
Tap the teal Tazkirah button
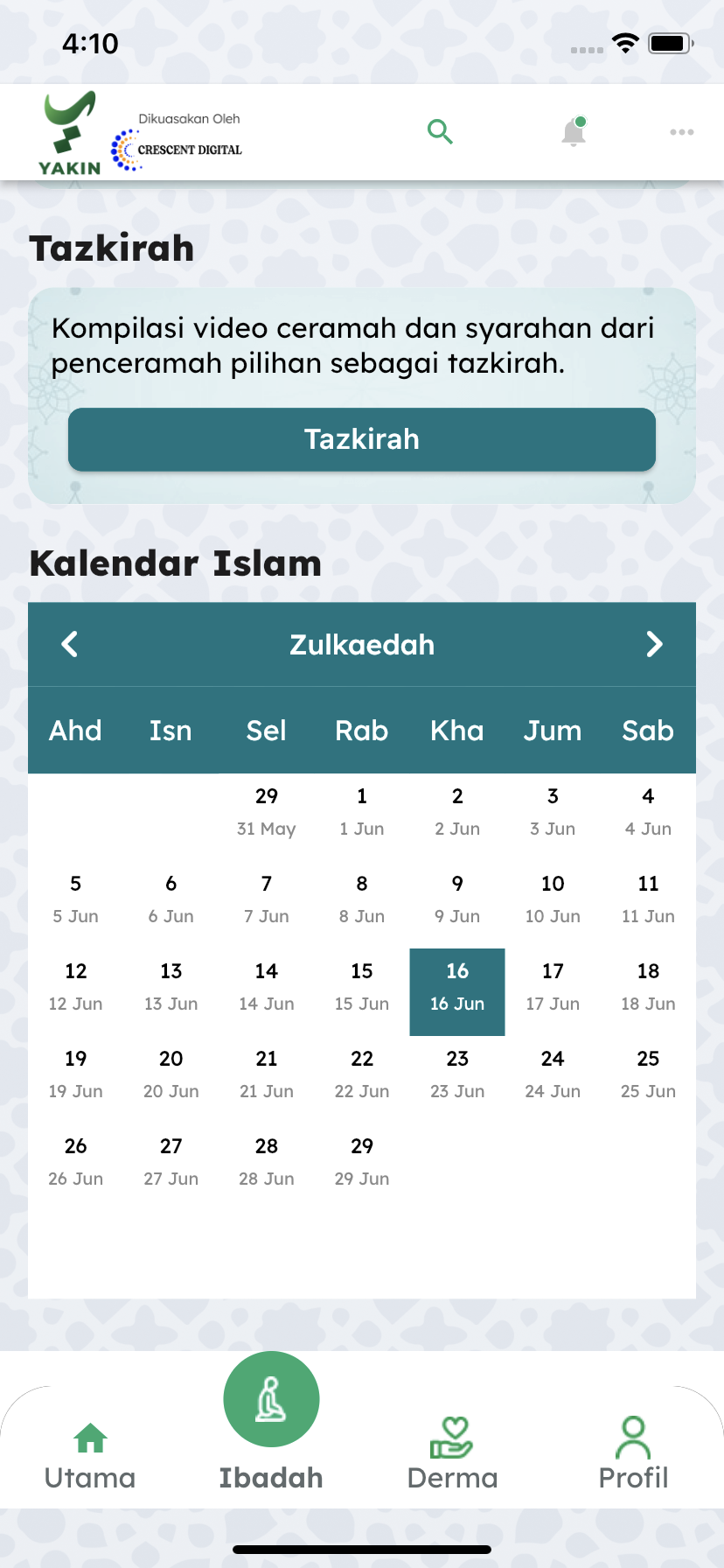pos(362,439)
